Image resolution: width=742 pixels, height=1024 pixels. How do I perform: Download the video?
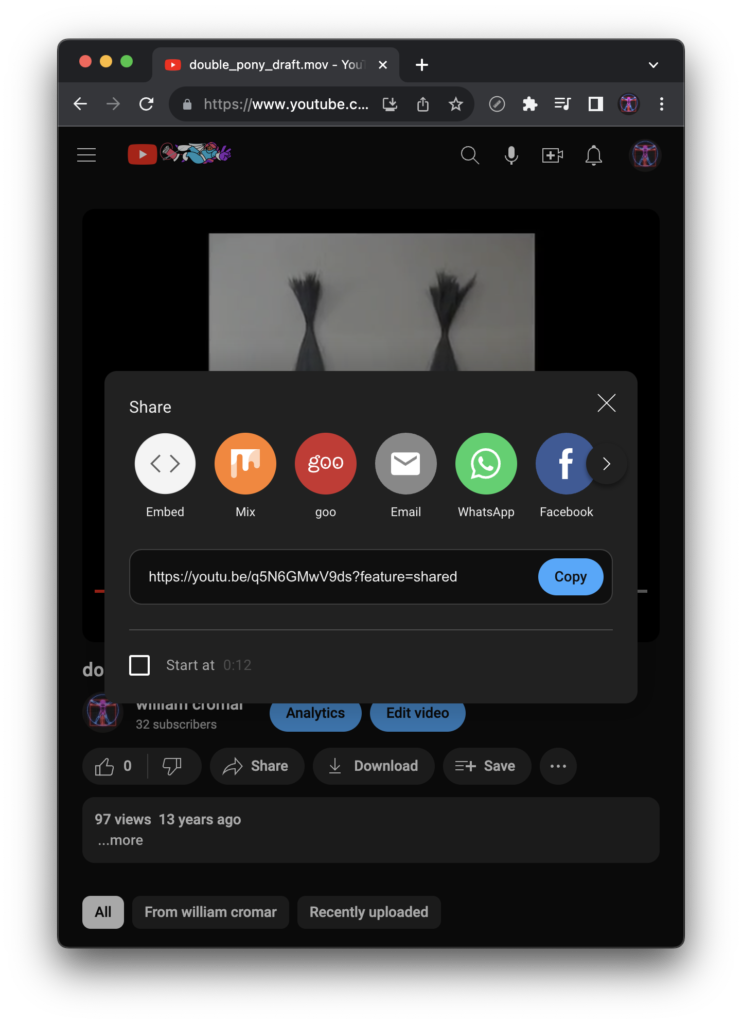373,766
